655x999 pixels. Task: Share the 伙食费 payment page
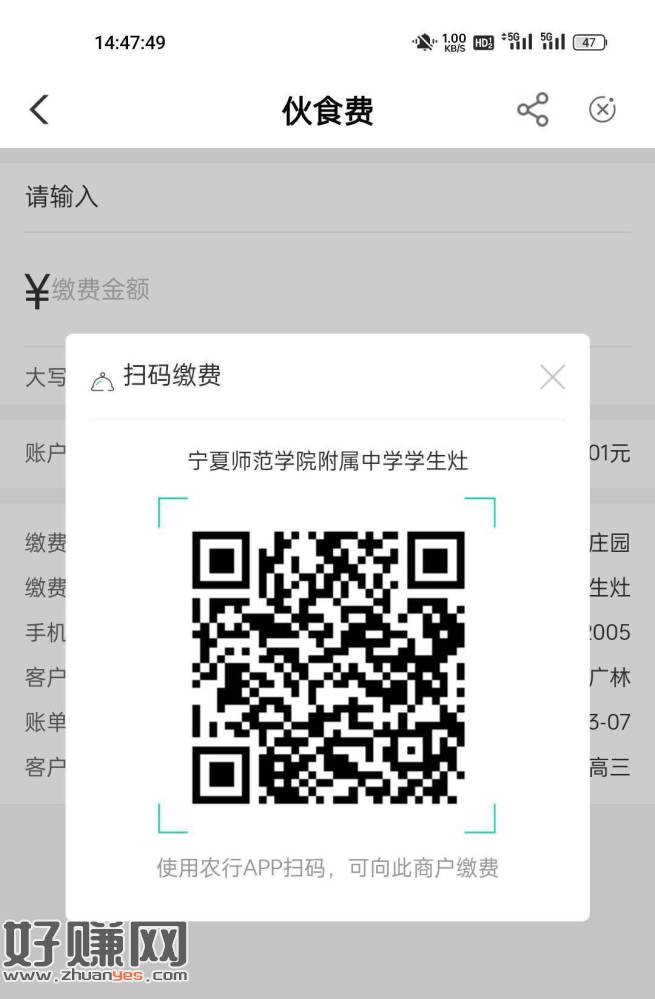tap(532, 110)
